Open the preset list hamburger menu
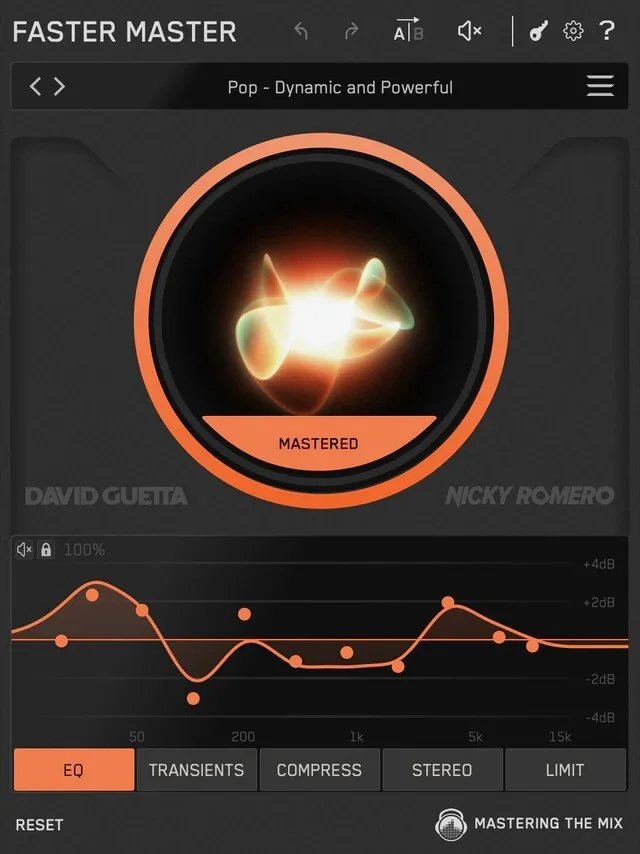The width and height of the screenshot is (640, 854). click(600, 87)
